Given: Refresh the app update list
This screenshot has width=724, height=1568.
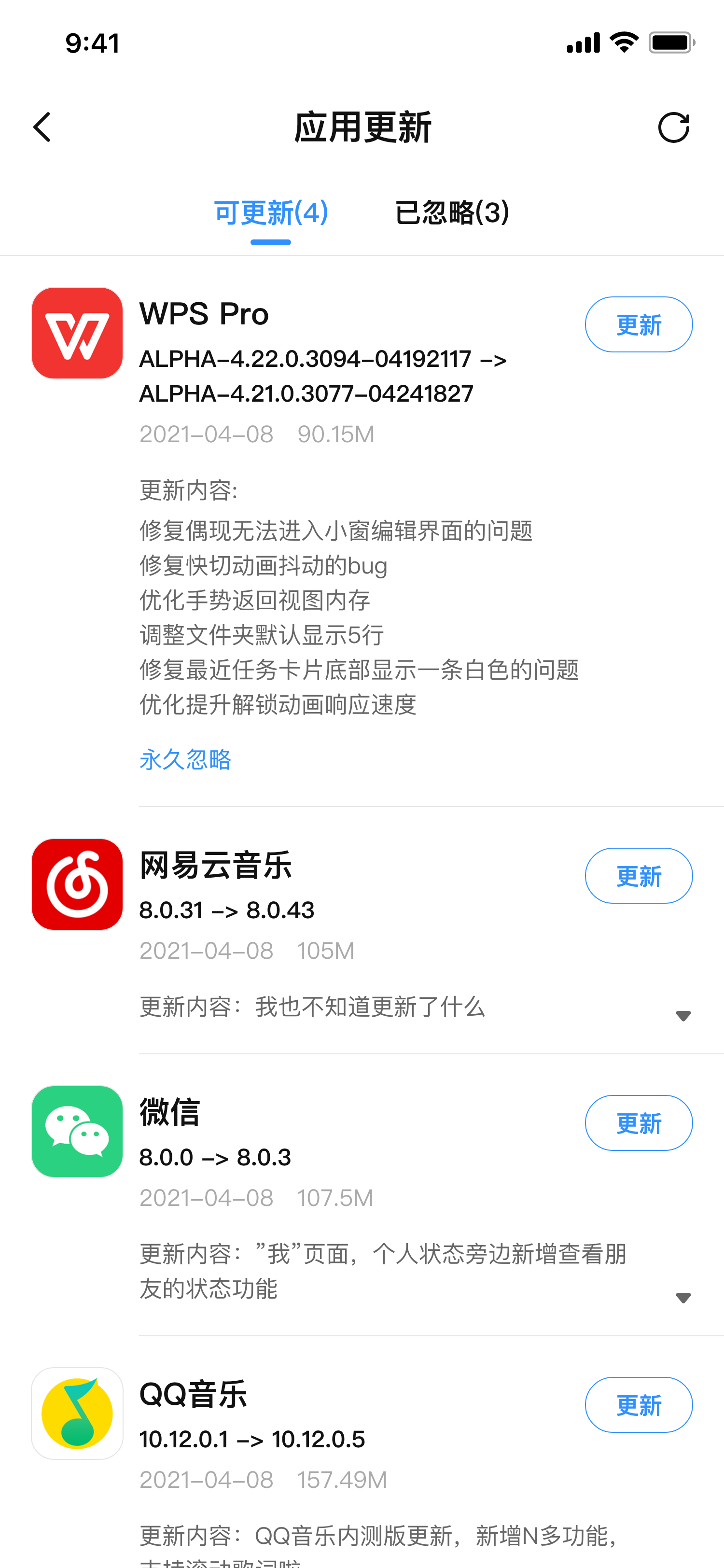Looking at the screenshot, I should 673,127.
